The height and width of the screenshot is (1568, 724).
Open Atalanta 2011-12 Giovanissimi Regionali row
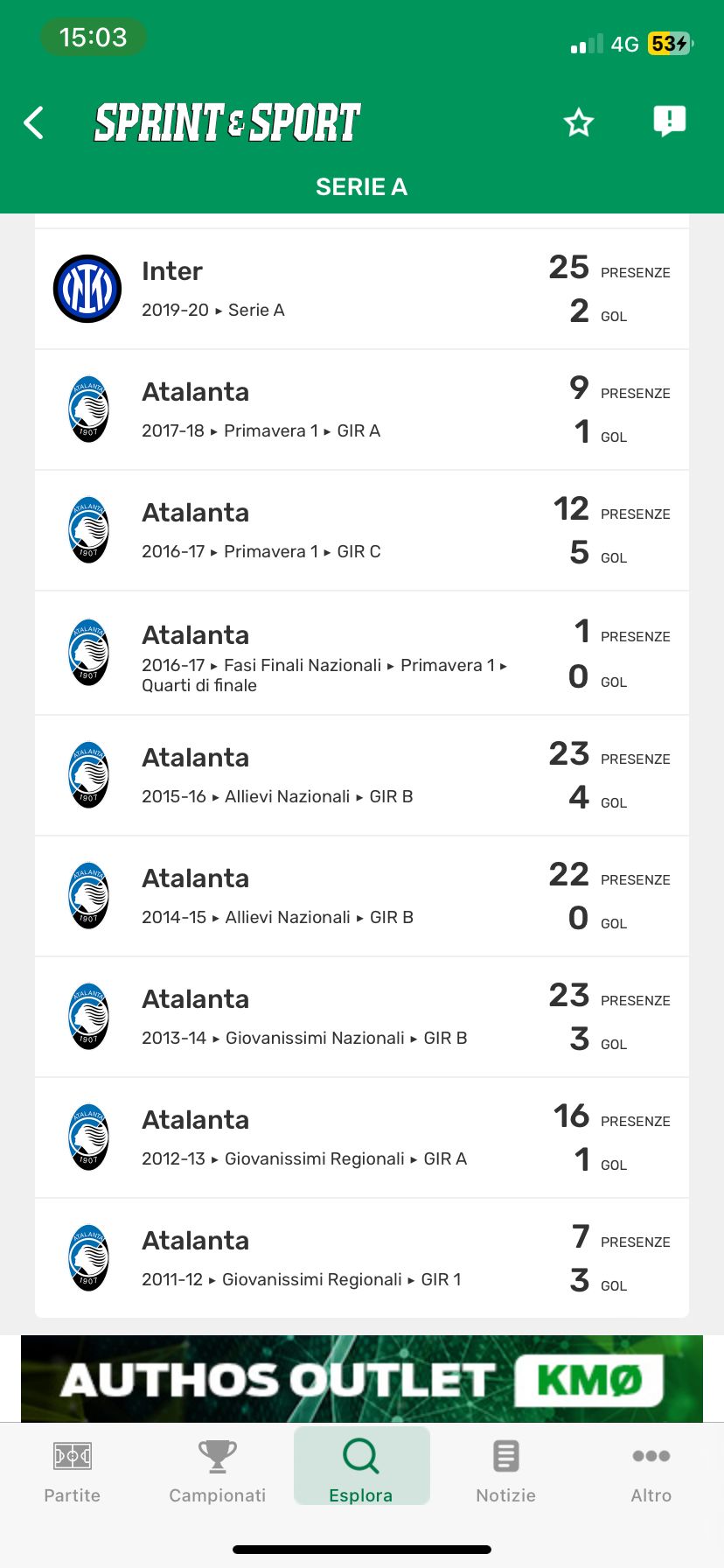362,1258
